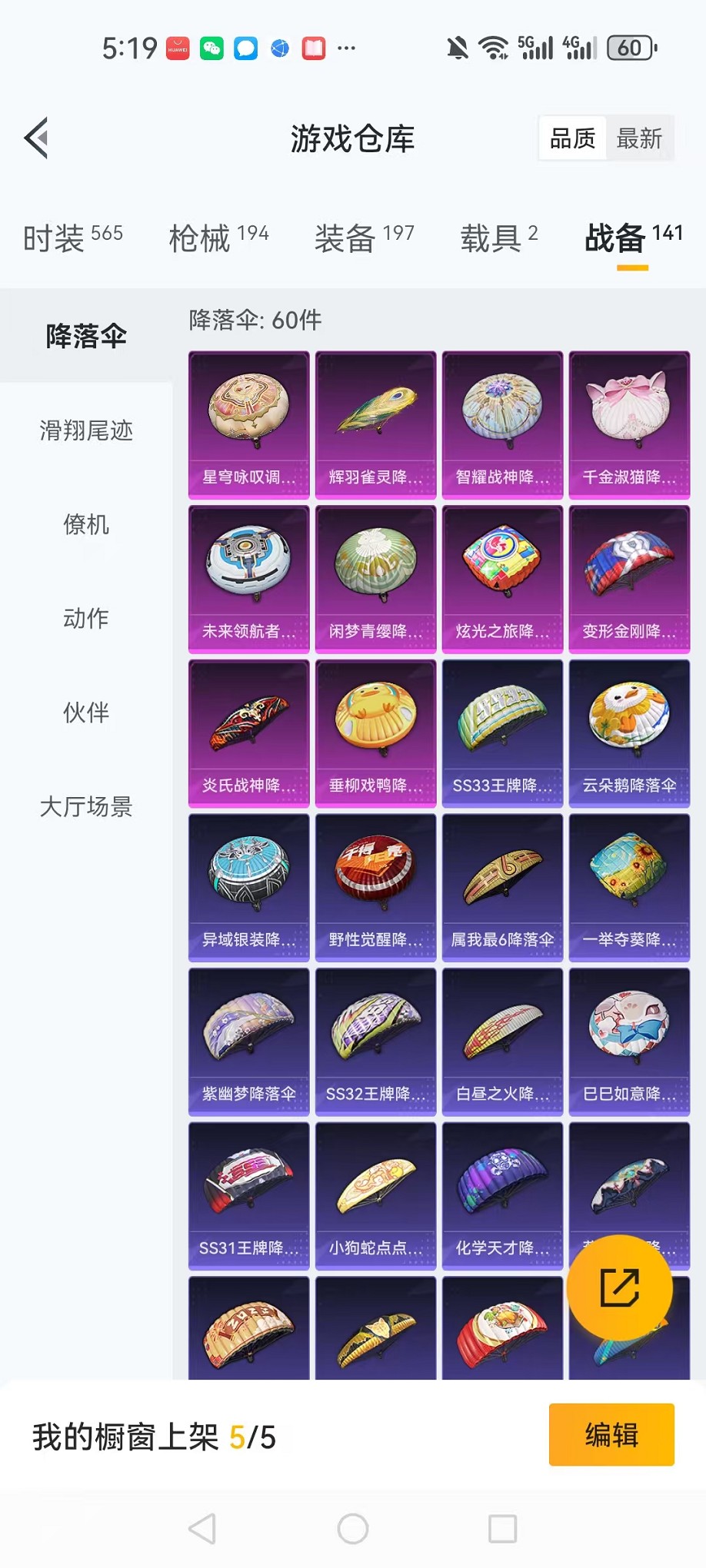Tap the 编辑 button at bottom right
This screenshot has width=706, height=1568.
(x=611, y=1436)
